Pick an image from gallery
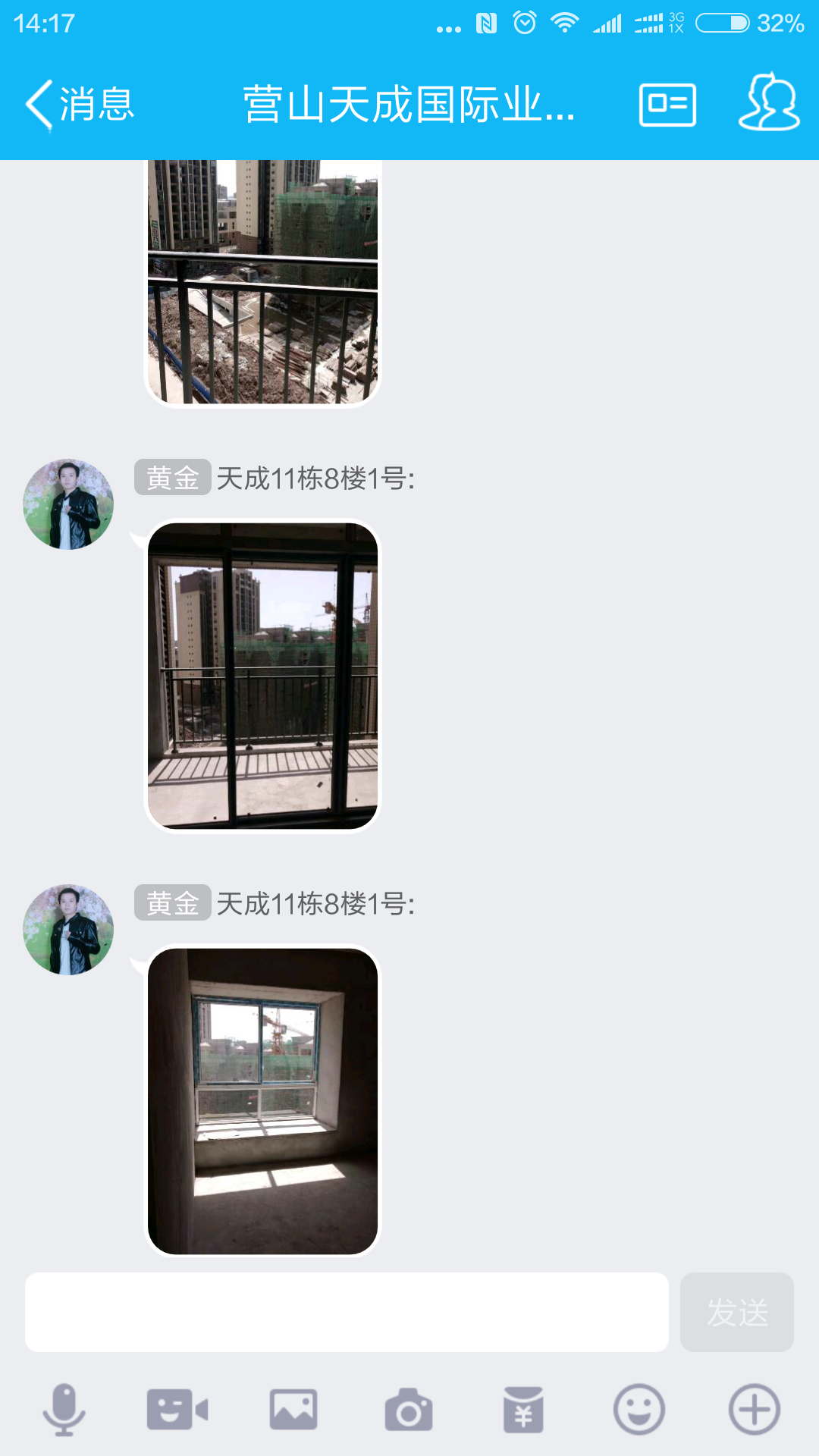The image size is (819, 1456). coord(293,1410)
